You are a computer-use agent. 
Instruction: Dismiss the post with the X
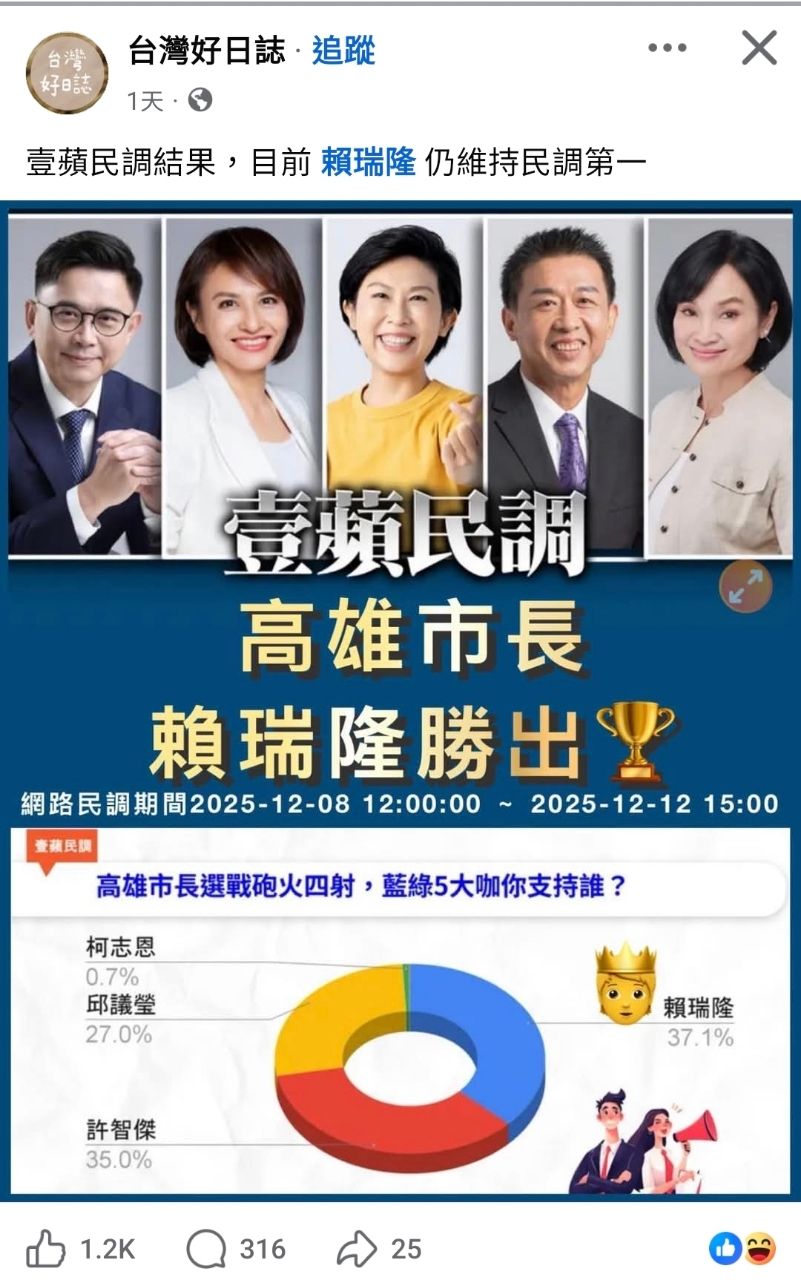tap(759, 48)
